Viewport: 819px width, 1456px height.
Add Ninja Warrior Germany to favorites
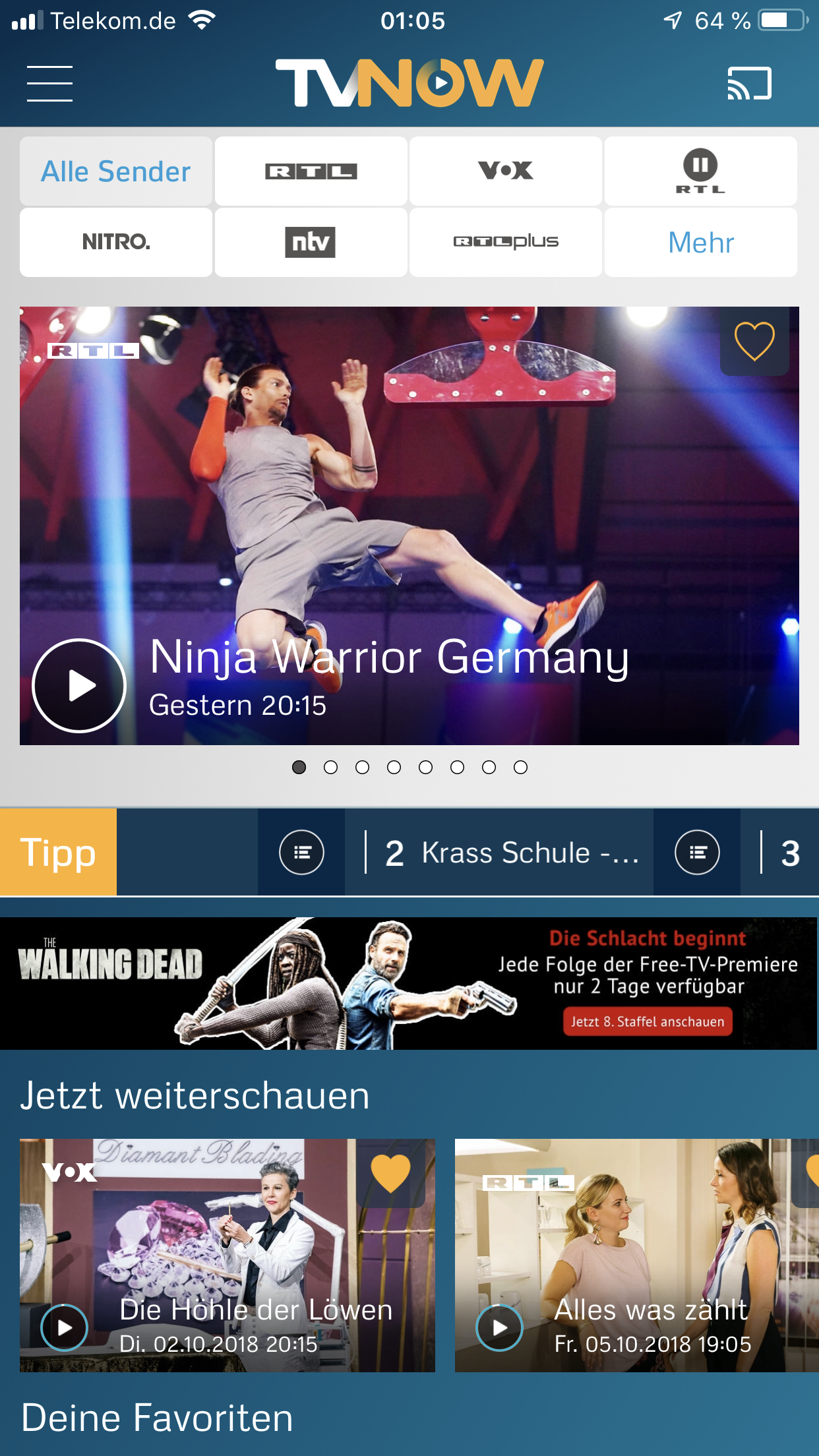754,342
